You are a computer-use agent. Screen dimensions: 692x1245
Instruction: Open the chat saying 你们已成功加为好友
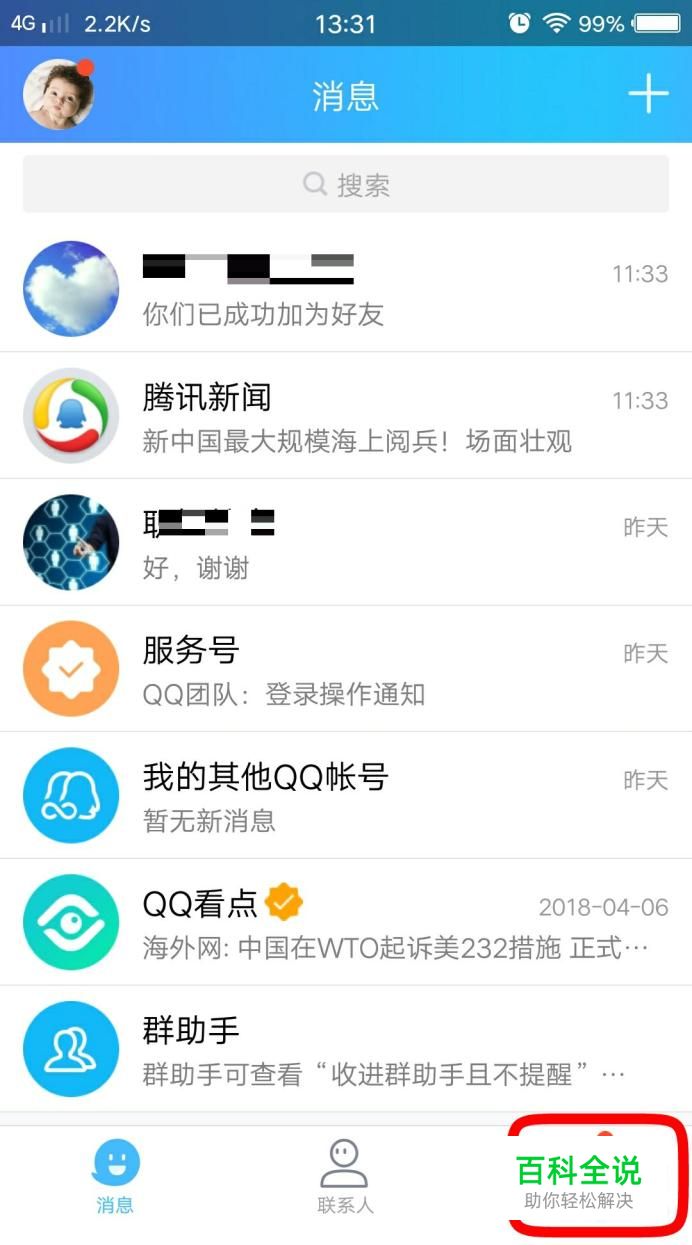click(346, 290)
